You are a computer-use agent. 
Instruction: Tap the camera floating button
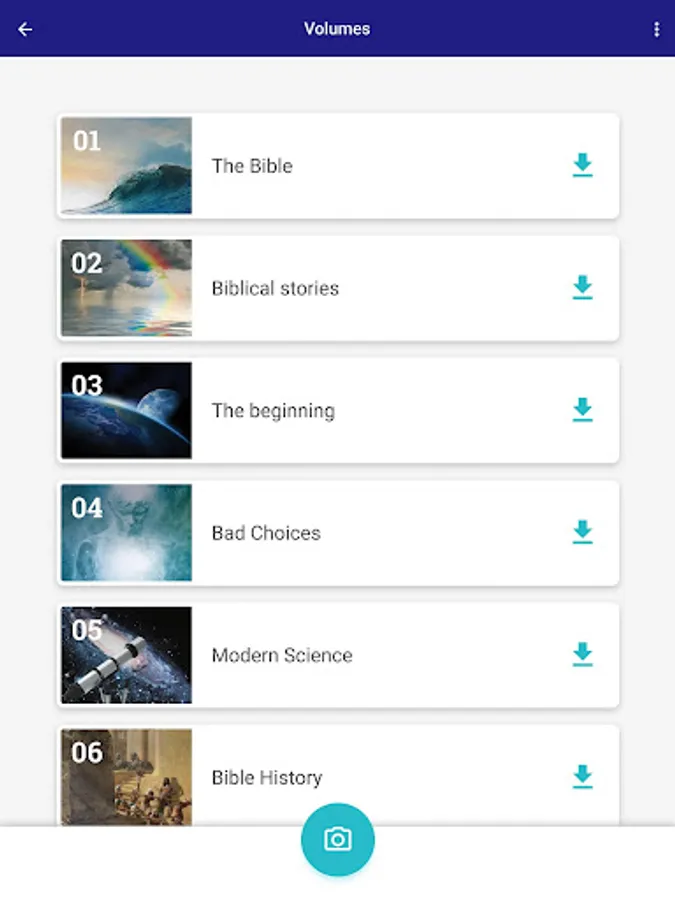pyautogui.click(x=338, y=839)
